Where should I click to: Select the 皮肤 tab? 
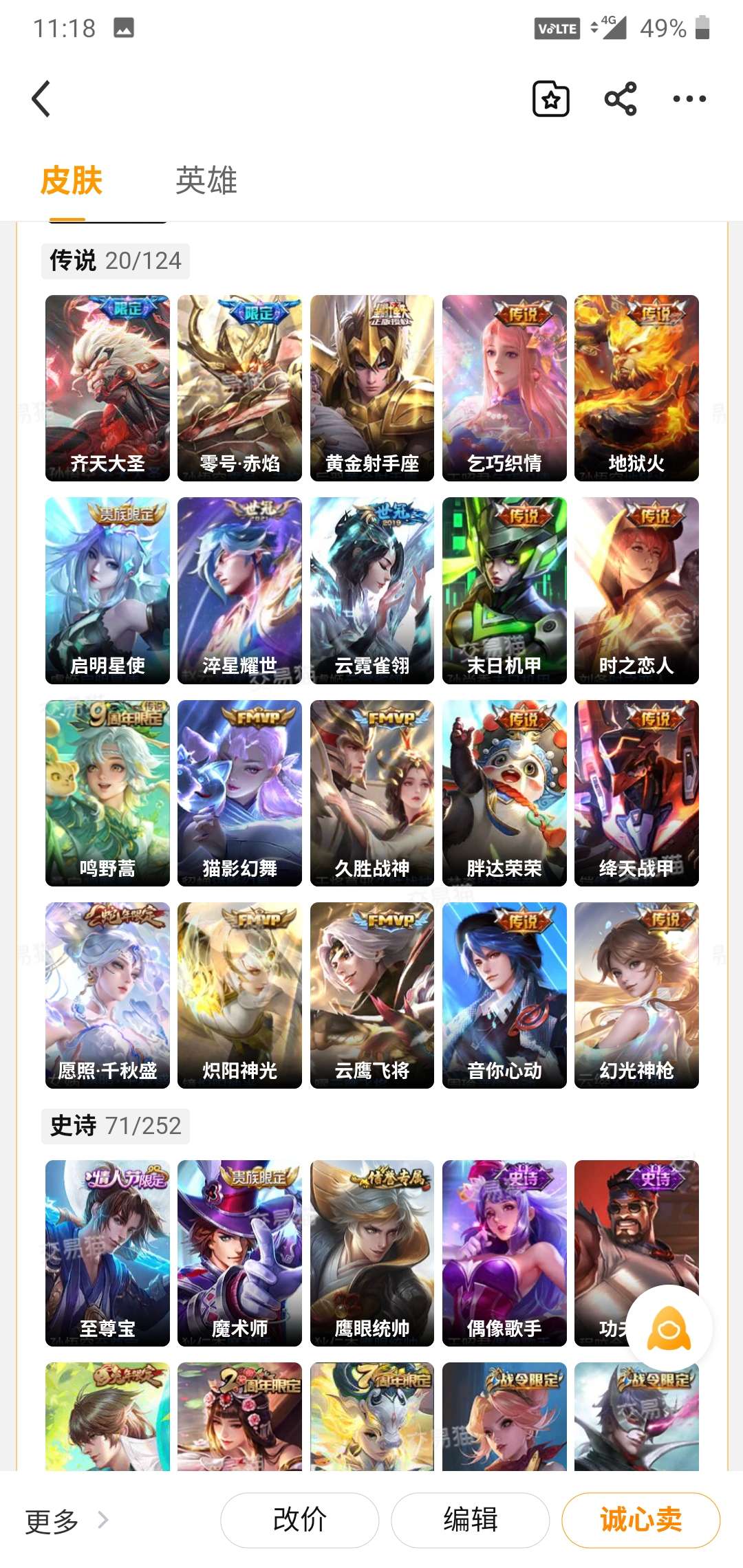(71, 181)
